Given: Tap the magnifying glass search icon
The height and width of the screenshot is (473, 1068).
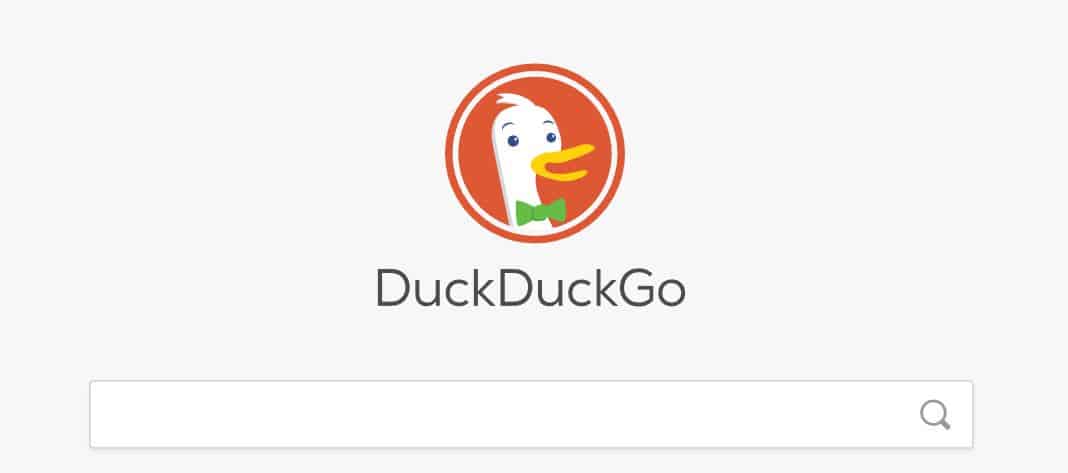Looking at the screenshot, I should (x=935, y=414).
